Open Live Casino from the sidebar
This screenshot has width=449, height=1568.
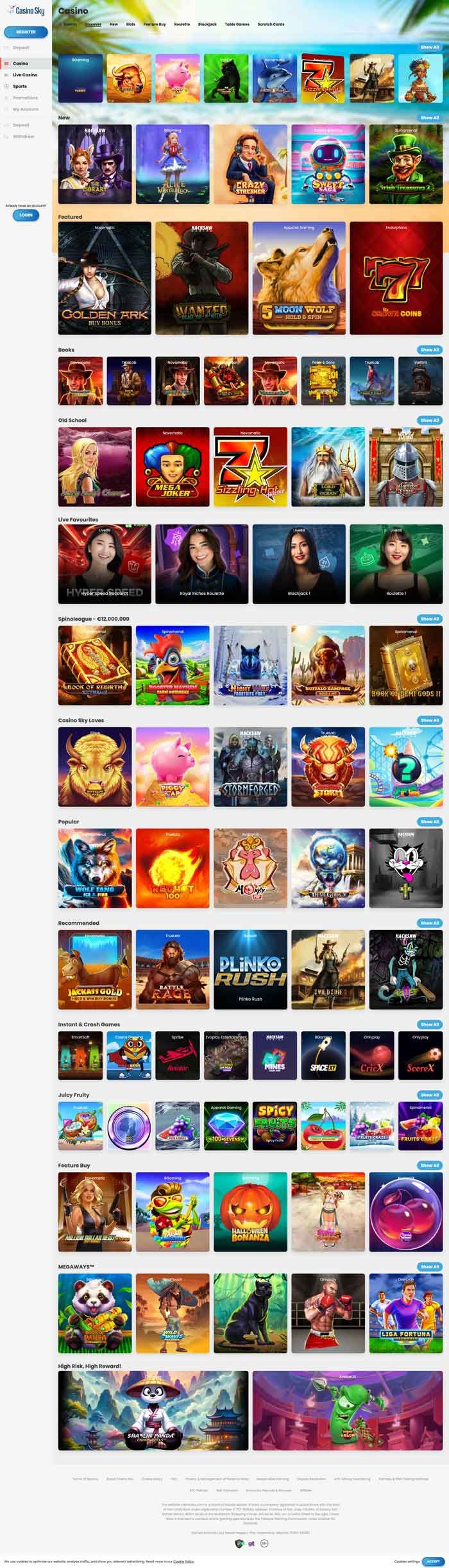point(25,75)
